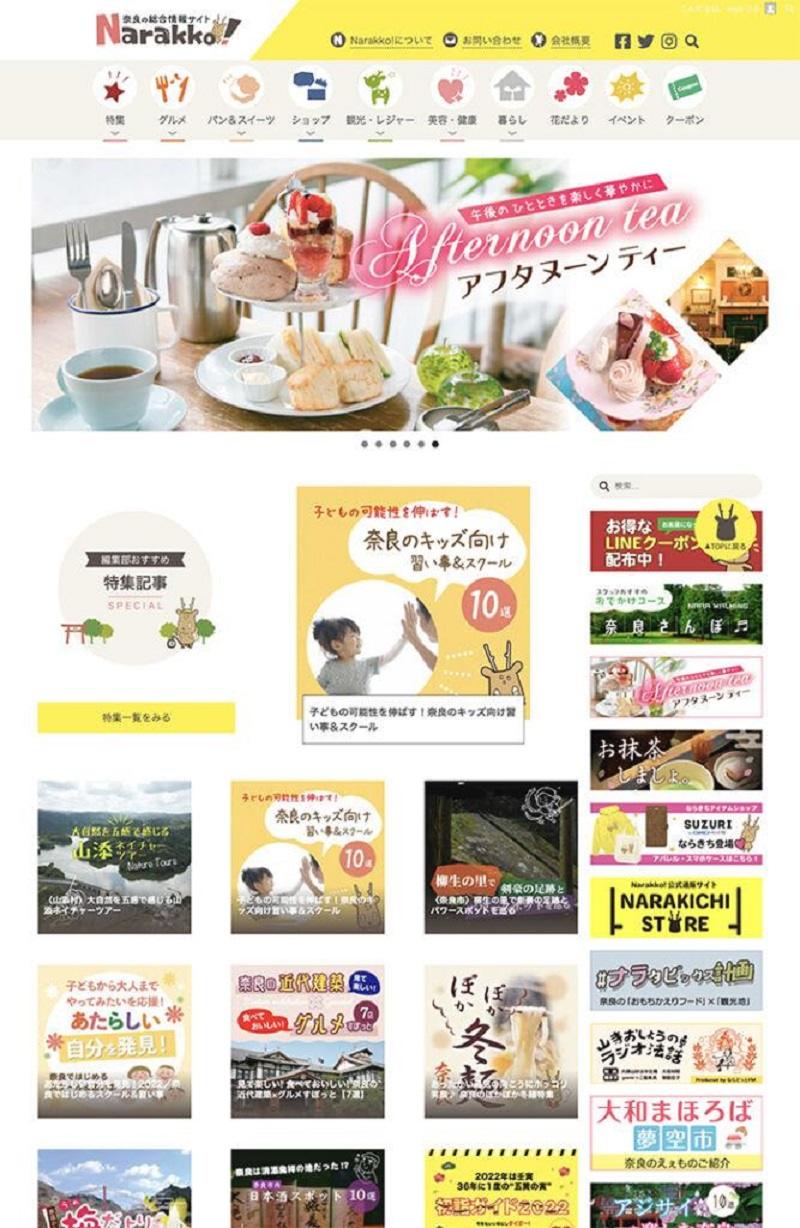This screenshot has width=800, height=1228.
Task: Open the Afternoon tea hero banner
Action: (x=400, y=294)
